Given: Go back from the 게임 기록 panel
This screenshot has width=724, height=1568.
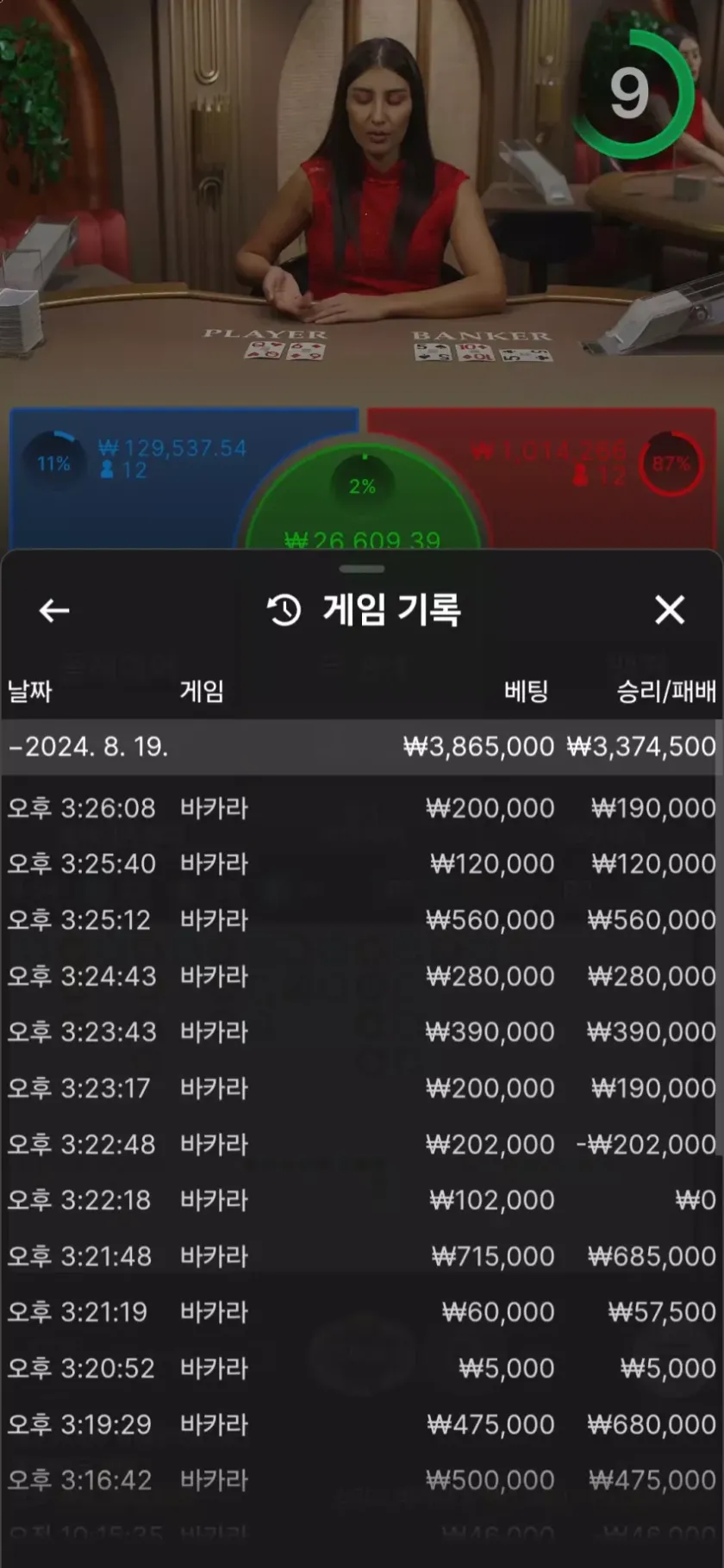Looking at the screenshot, I should pyautogui.click(x=53, y=611).
